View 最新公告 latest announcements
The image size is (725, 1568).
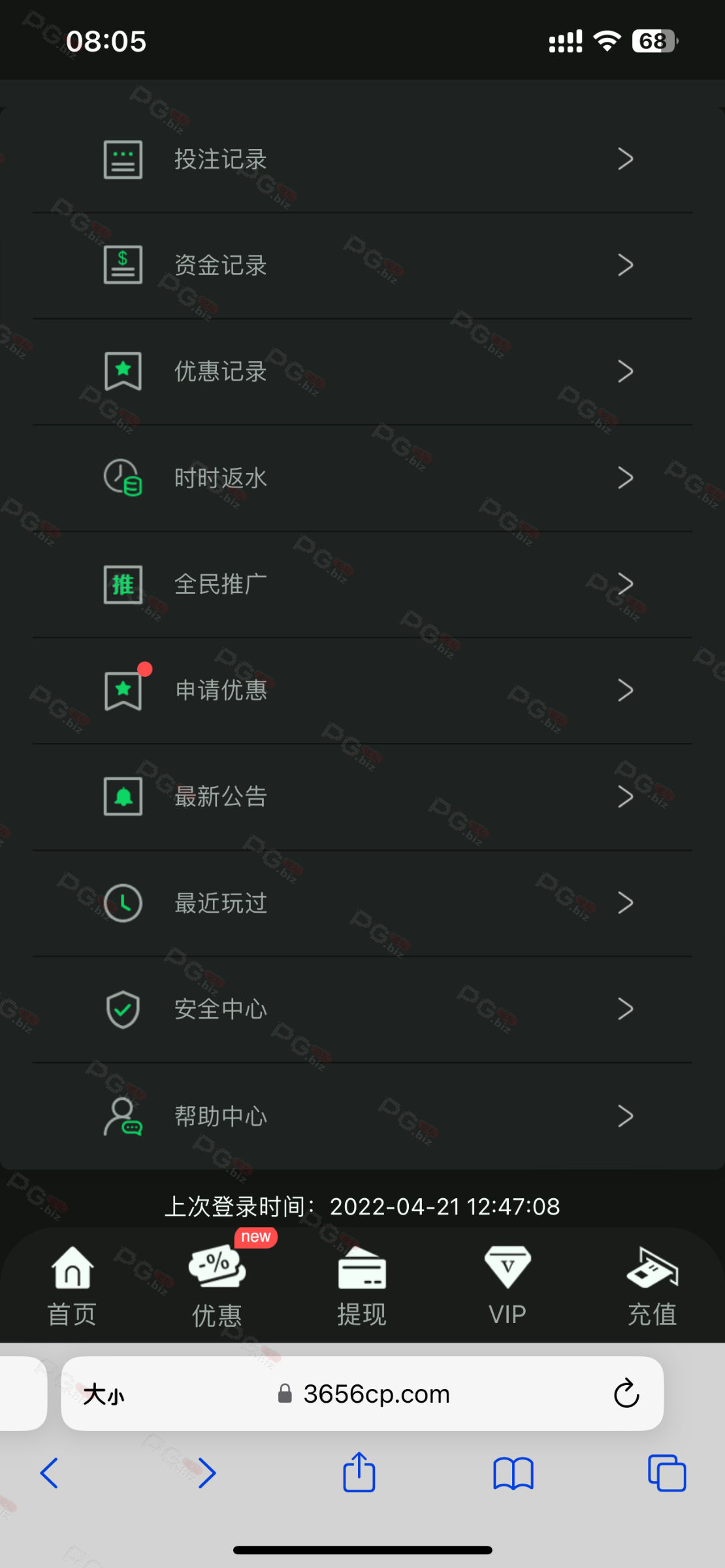(x=362, y=796)
